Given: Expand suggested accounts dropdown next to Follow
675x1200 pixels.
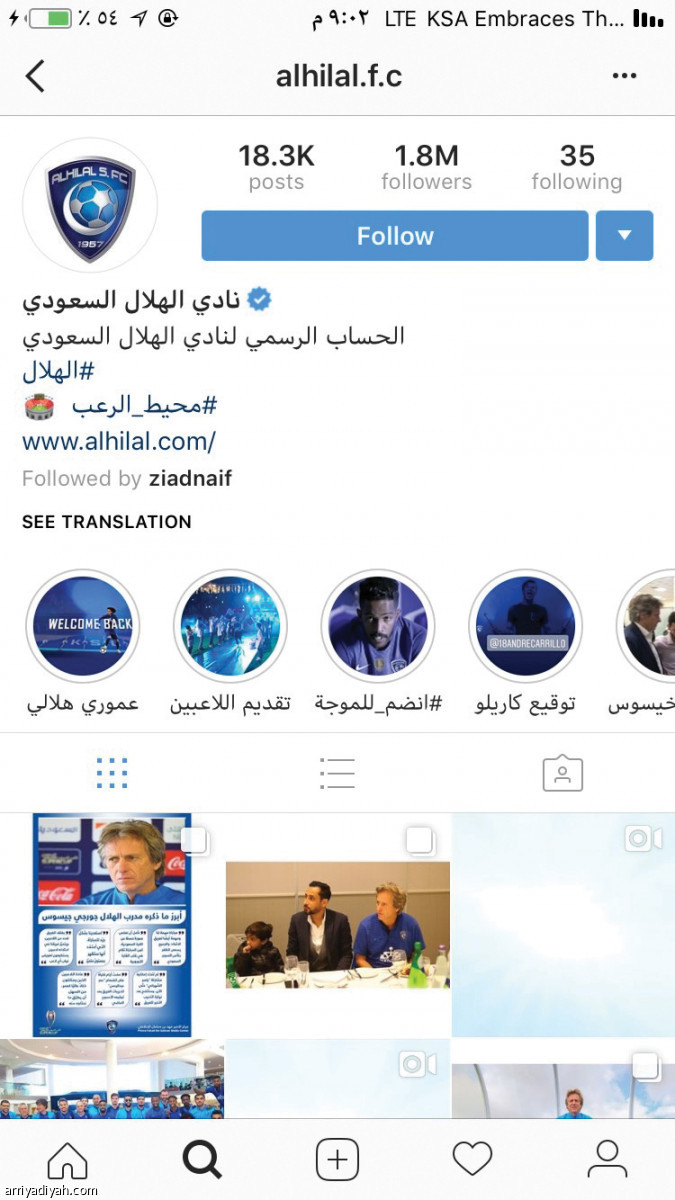Looking at the screenshot, I should pyautogui.click(x=624, y=236).
